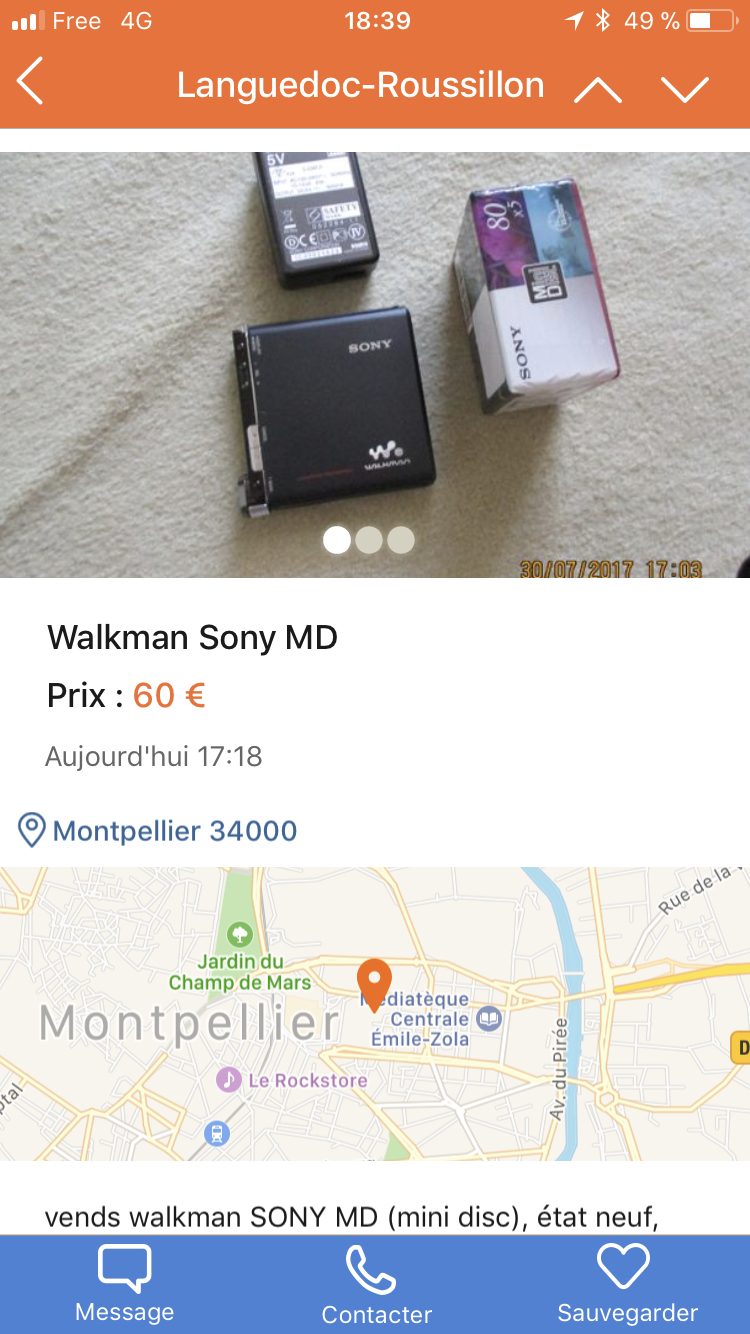Go to the previous listing with up chevron
This screenshot has height=1334, width=750.
click(598, 90)
